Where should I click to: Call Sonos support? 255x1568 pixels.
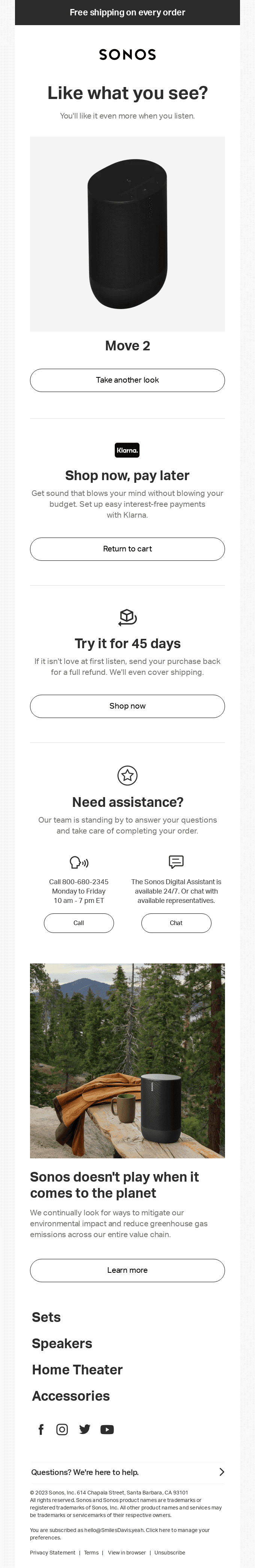pyautogui.click(x=78, y=923)
